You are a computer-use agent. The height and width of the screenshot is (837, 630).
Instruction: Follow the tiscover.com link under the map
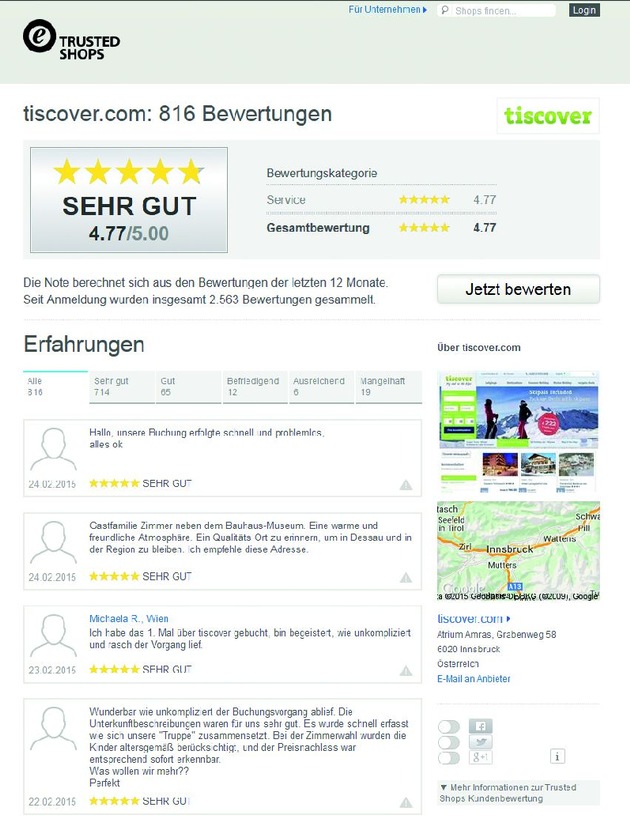[x=474, y=619]
